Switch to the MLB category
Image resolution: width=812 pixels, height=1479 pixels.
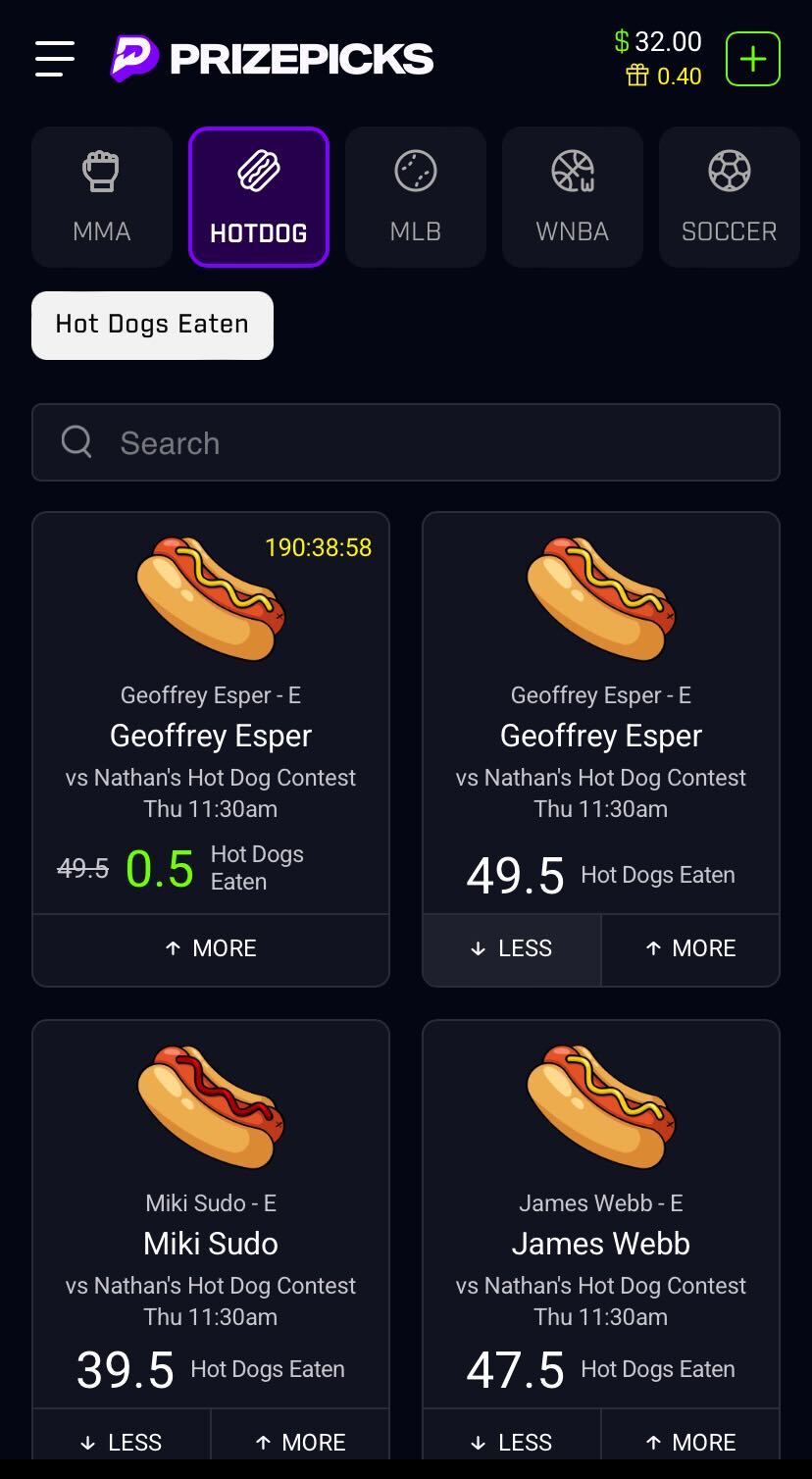tap(416, 197)
